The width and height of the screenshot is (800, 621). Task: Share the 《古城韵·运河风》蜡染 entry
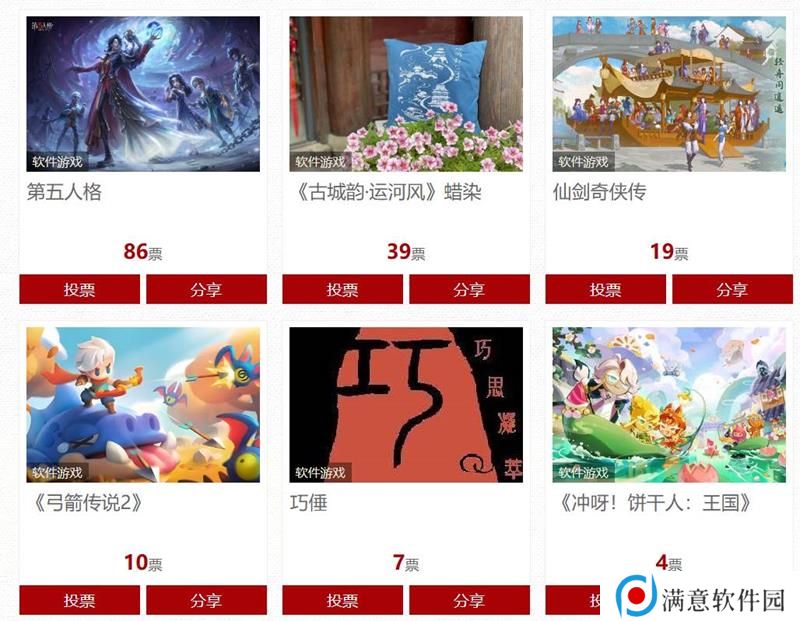(469, 289)
